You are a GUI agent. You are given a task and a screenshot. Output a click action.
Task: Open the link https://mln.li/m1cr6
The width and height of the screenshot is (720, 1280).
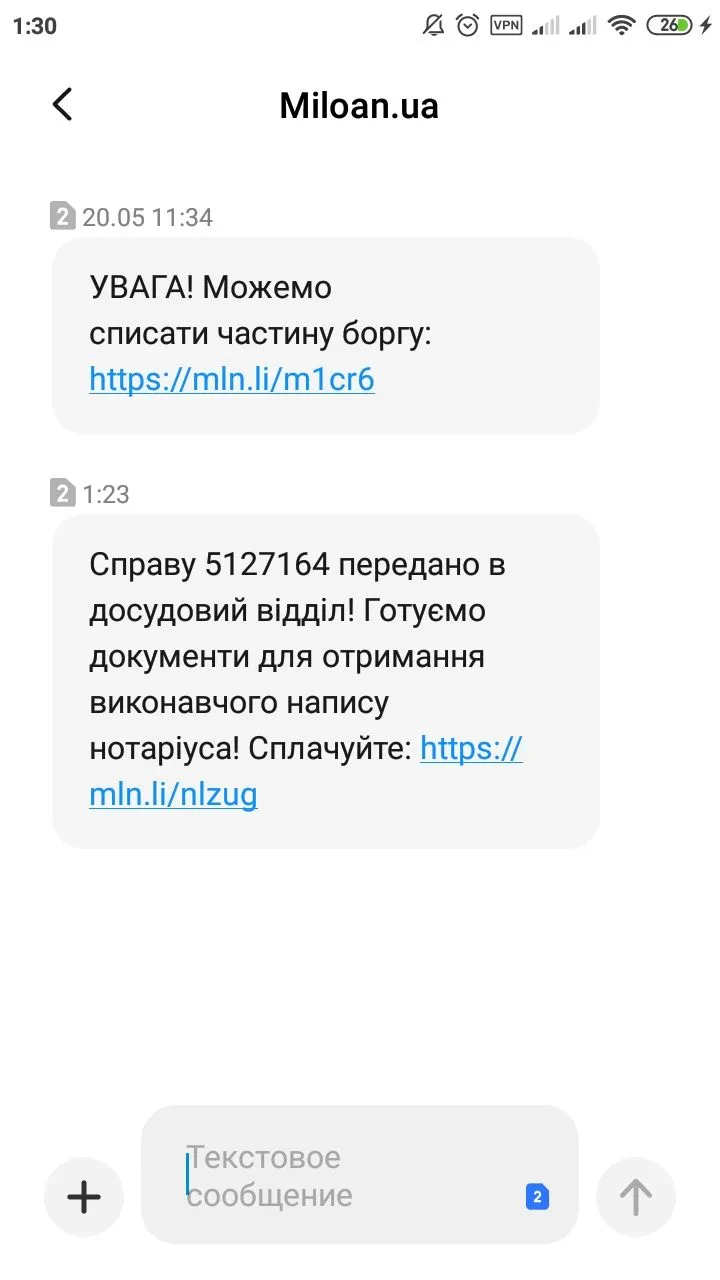232,380
